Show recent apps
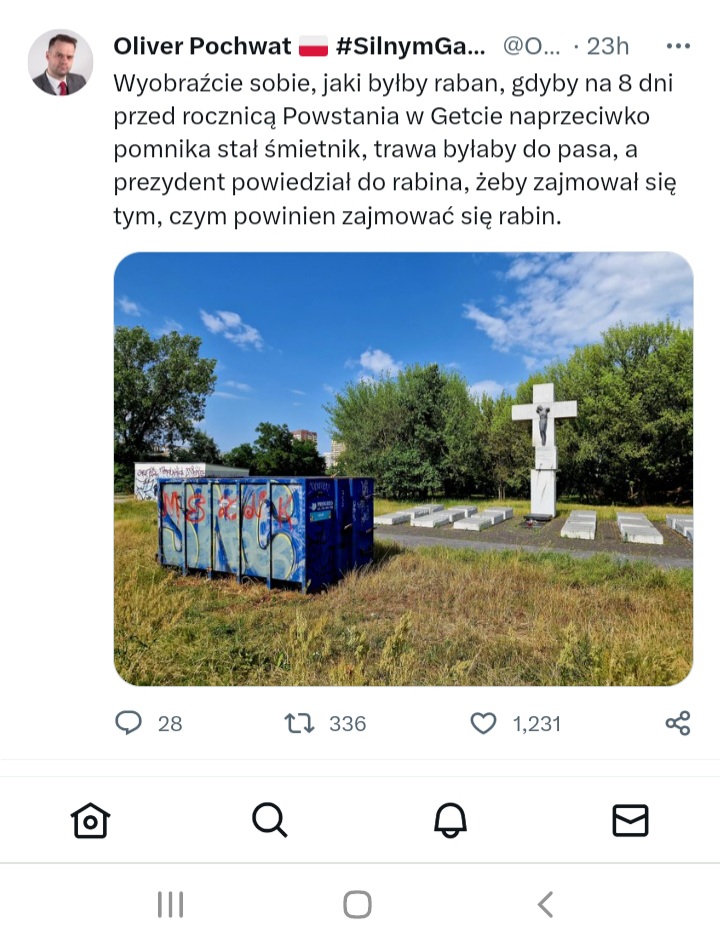 pos(171,905)
